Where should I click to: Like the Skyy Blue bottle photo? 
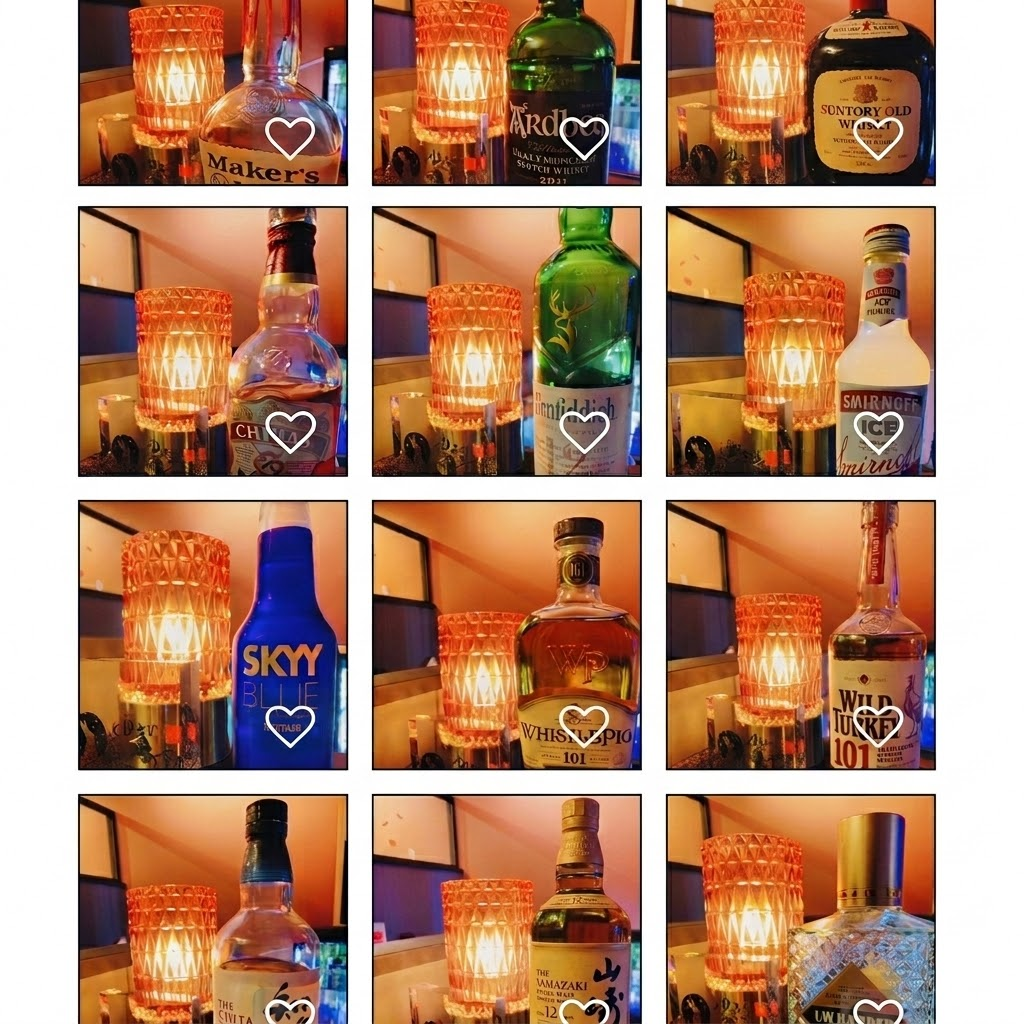tap(290, 725)
